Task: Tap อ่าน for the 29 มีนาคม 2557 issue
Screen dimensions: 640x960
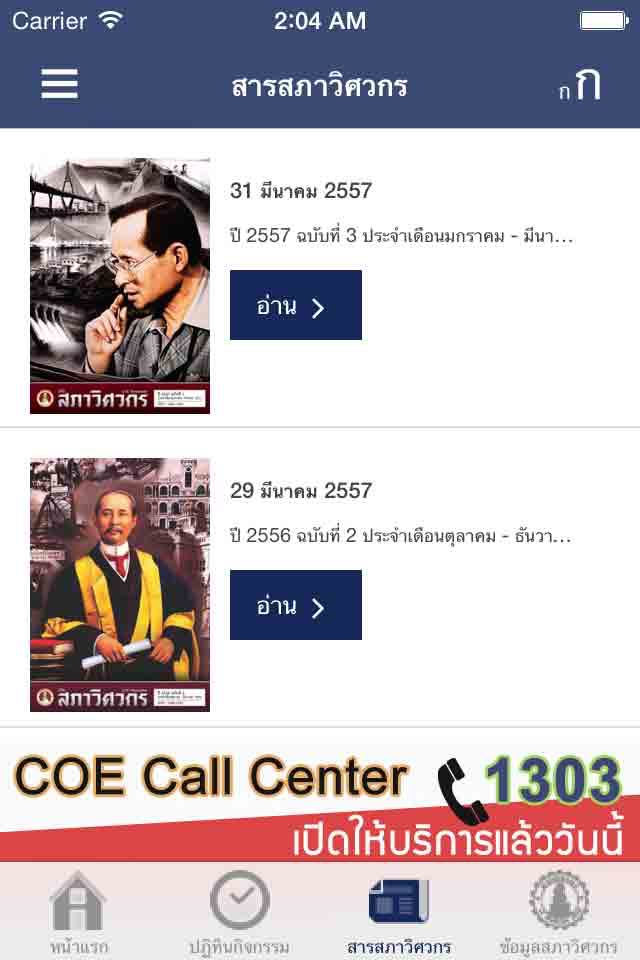Action: click(296, 605)
